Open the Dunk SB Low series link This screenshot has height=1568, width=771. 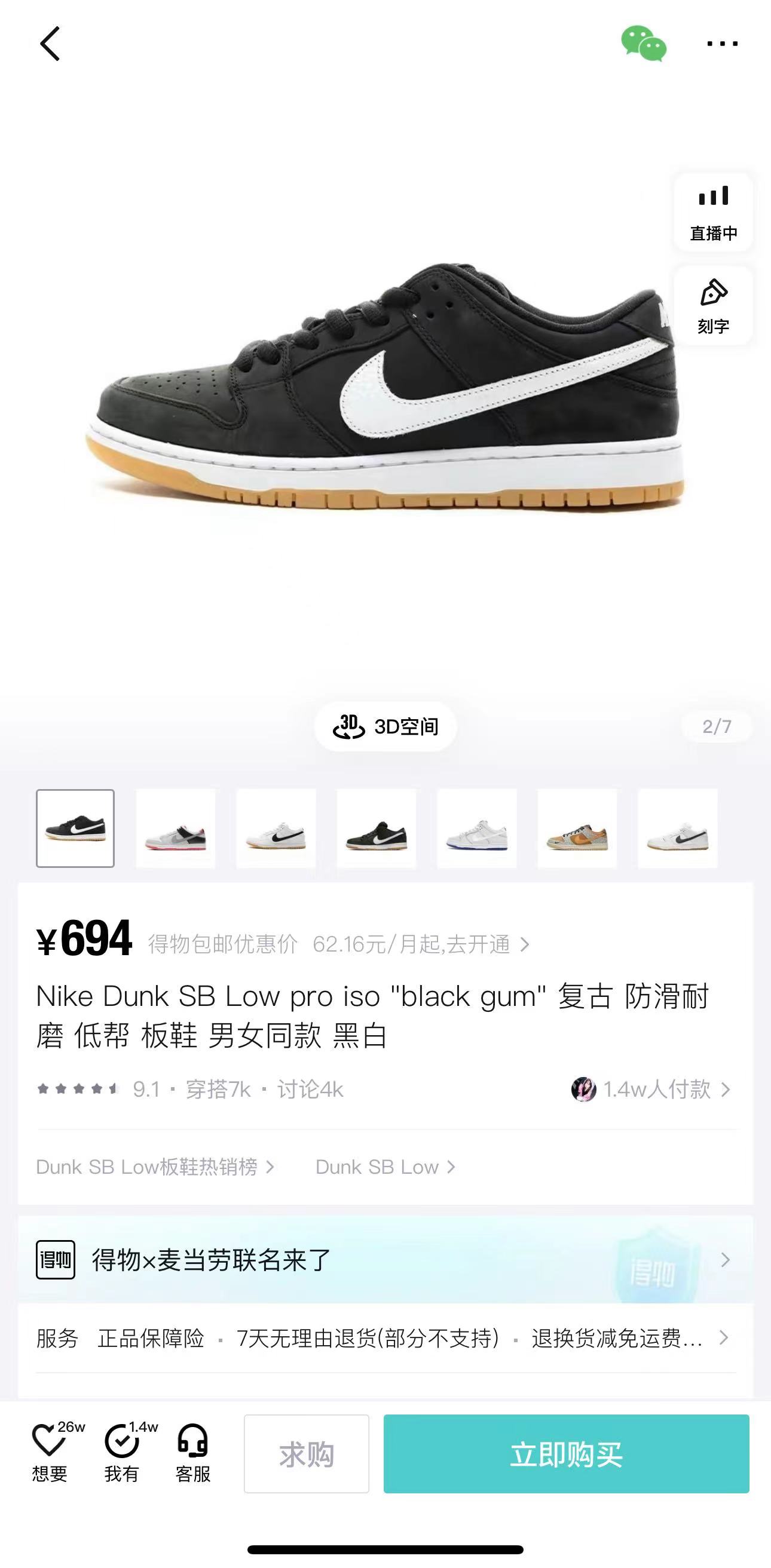coord(385,1167)
